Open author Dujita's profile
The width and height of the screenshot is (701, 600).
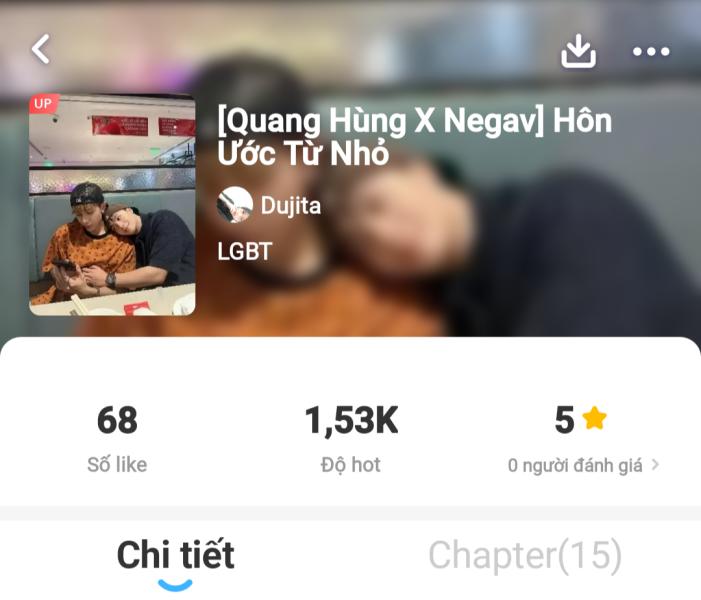(269, 205)
